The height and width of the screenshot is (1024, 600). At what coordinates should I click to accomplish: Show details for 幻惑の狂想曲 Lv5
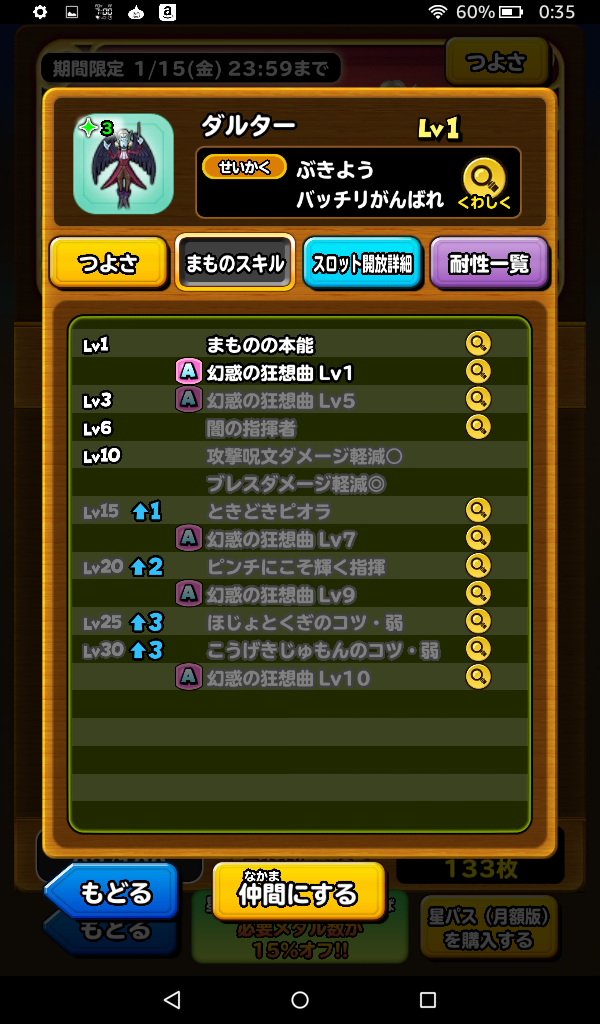coord(479,400)
